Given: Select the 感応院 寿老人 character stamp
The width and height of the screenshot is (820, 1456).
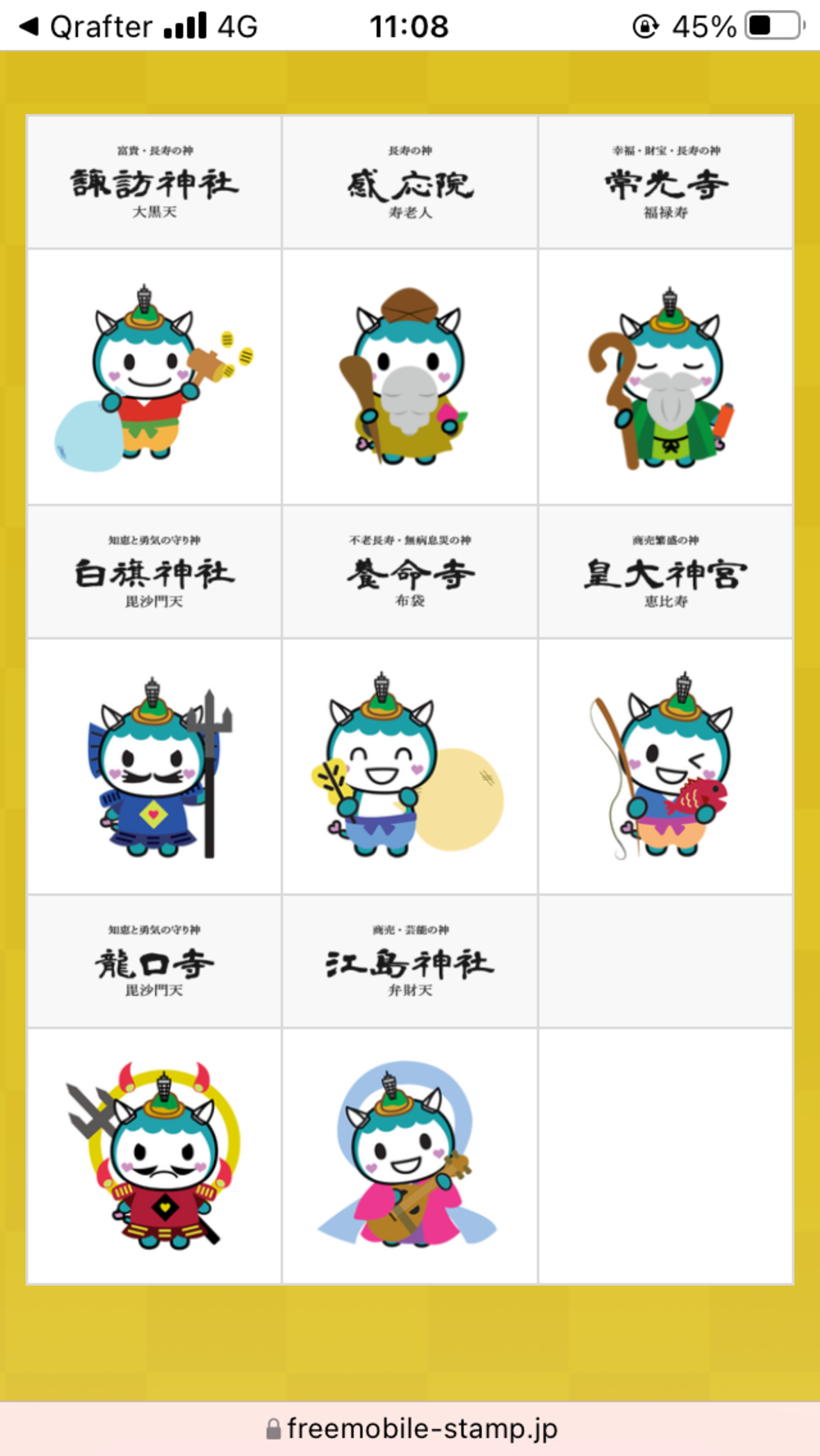Looking at the screenshot, I should tap(409, 377).
